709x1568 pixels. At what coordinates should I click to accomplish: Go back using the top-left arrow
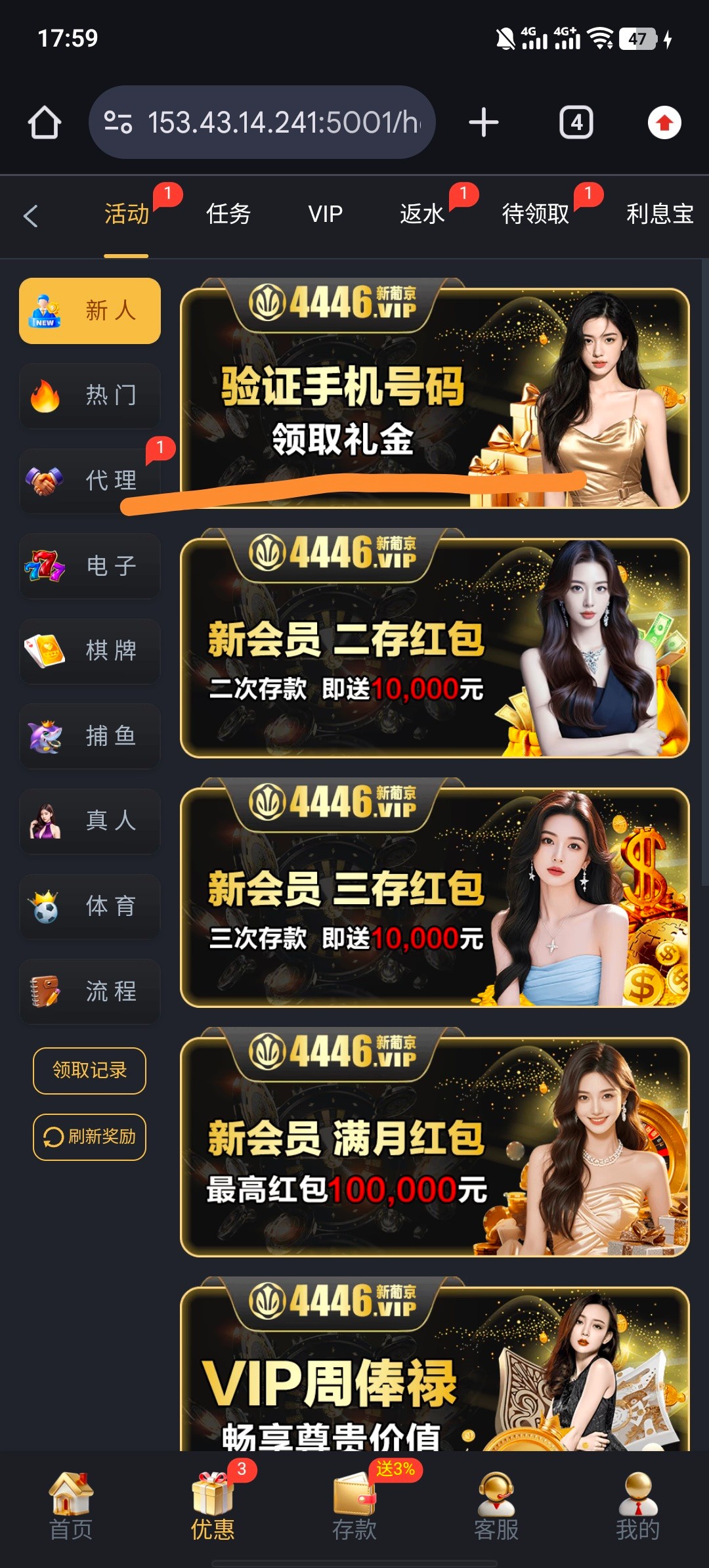31,215
